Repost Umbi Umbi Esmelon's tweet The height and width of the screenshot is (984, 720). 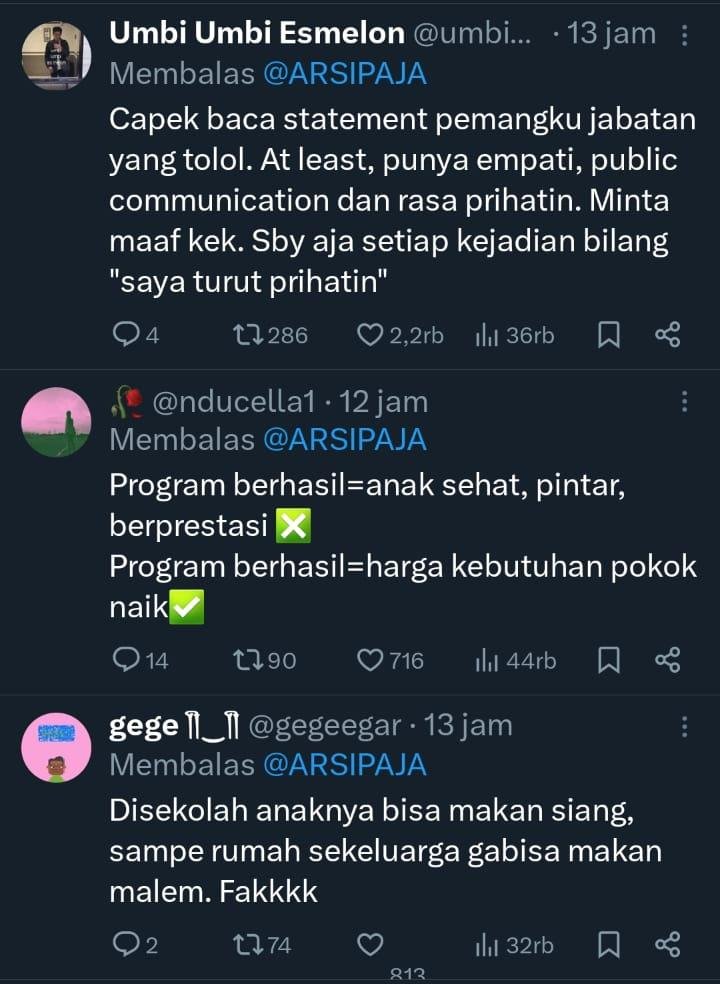click(x=250, y=335)
